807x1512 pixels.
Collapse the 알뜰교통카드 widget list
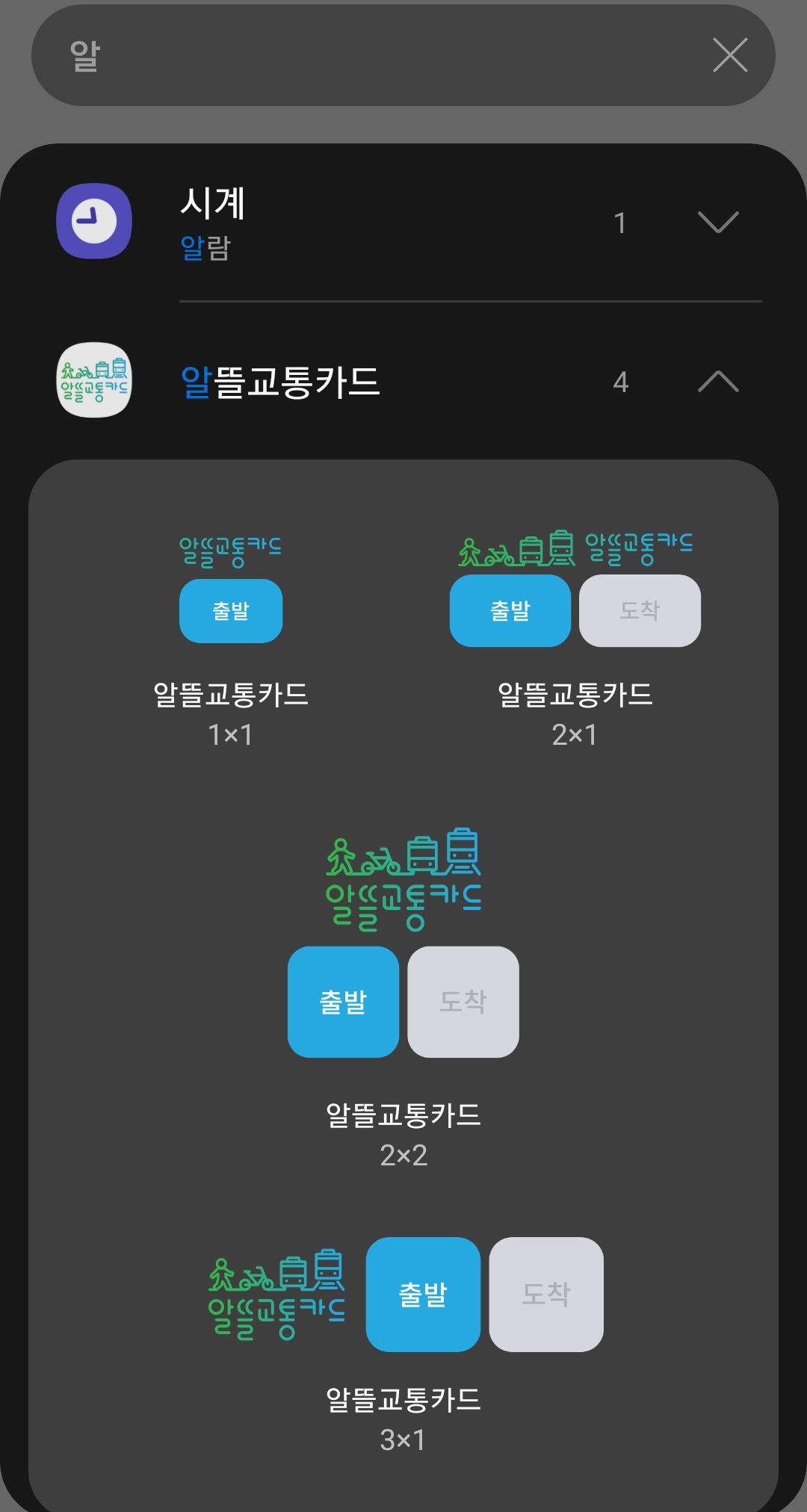pyautogui.click(x=717, y=382)
